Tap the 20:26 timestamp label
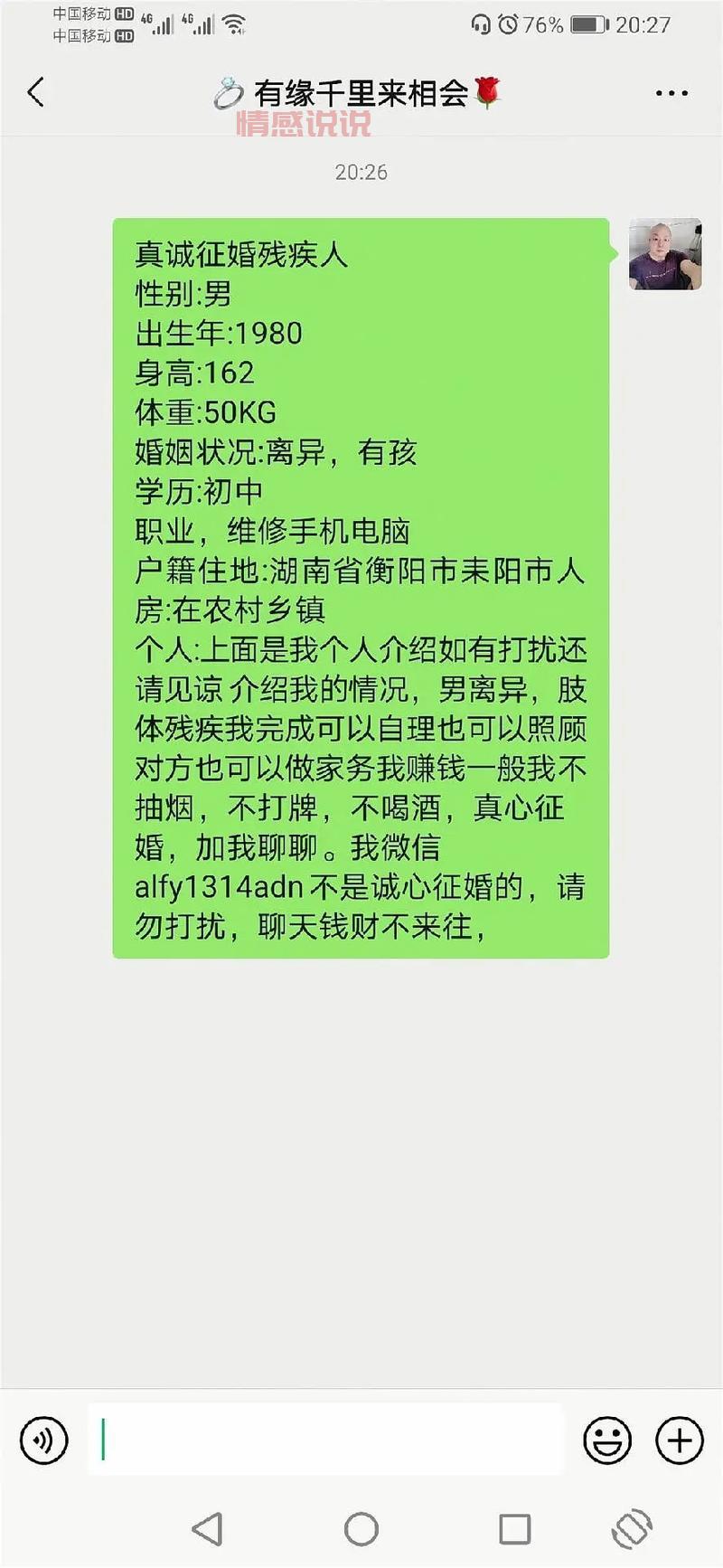Viewport: 723px width, 1568px height. tap(359, 172)
